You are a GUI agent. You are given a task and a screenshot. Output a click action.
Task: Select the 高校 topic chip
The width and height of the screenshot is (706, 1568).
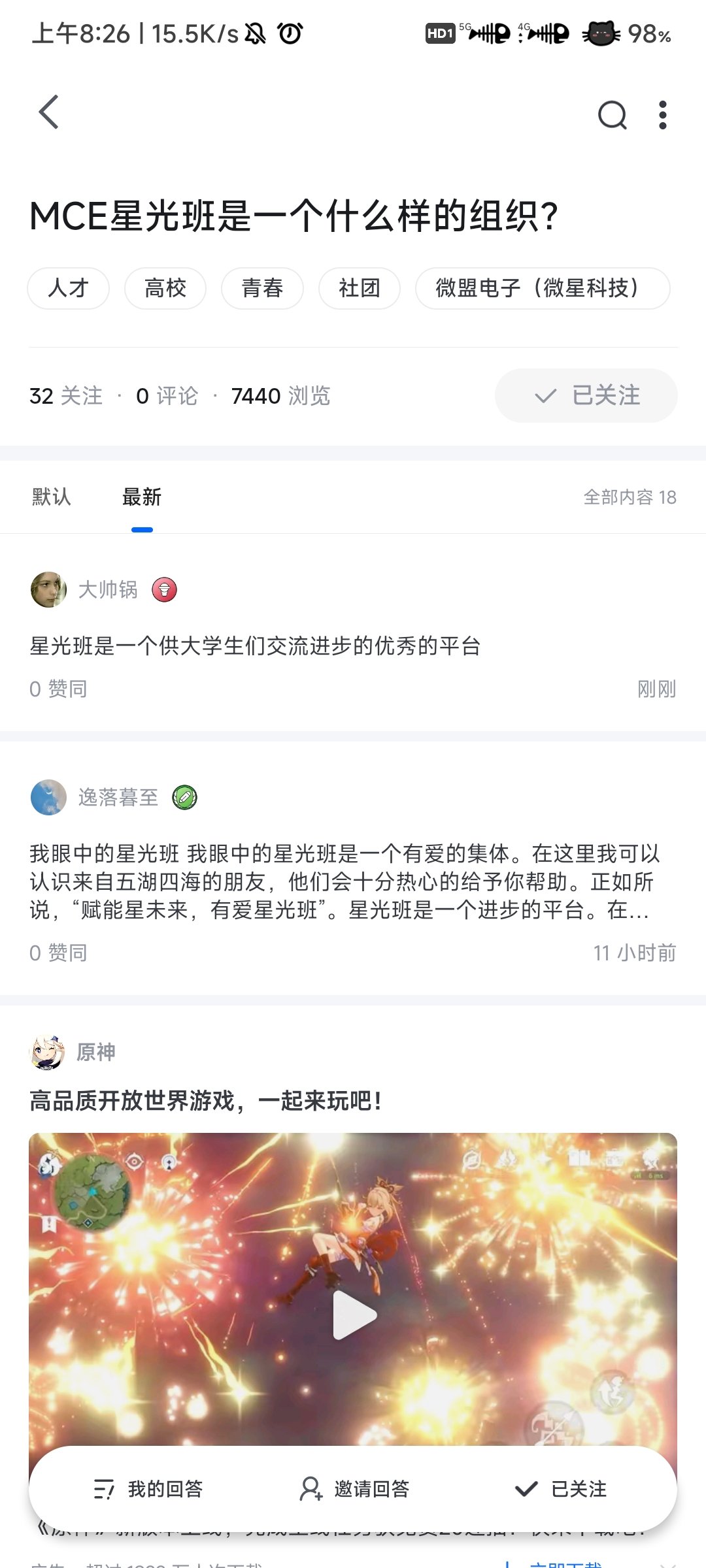tap(165, 288)
